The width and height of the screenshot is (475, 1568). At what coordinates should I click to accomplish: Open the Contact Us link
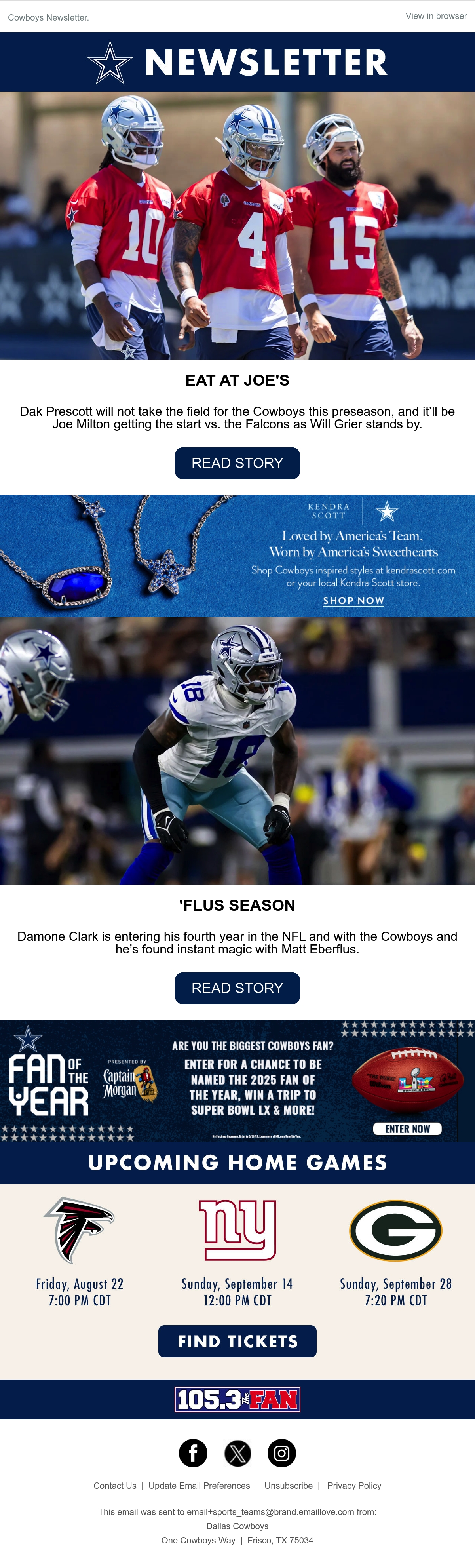pos(115,1485)
